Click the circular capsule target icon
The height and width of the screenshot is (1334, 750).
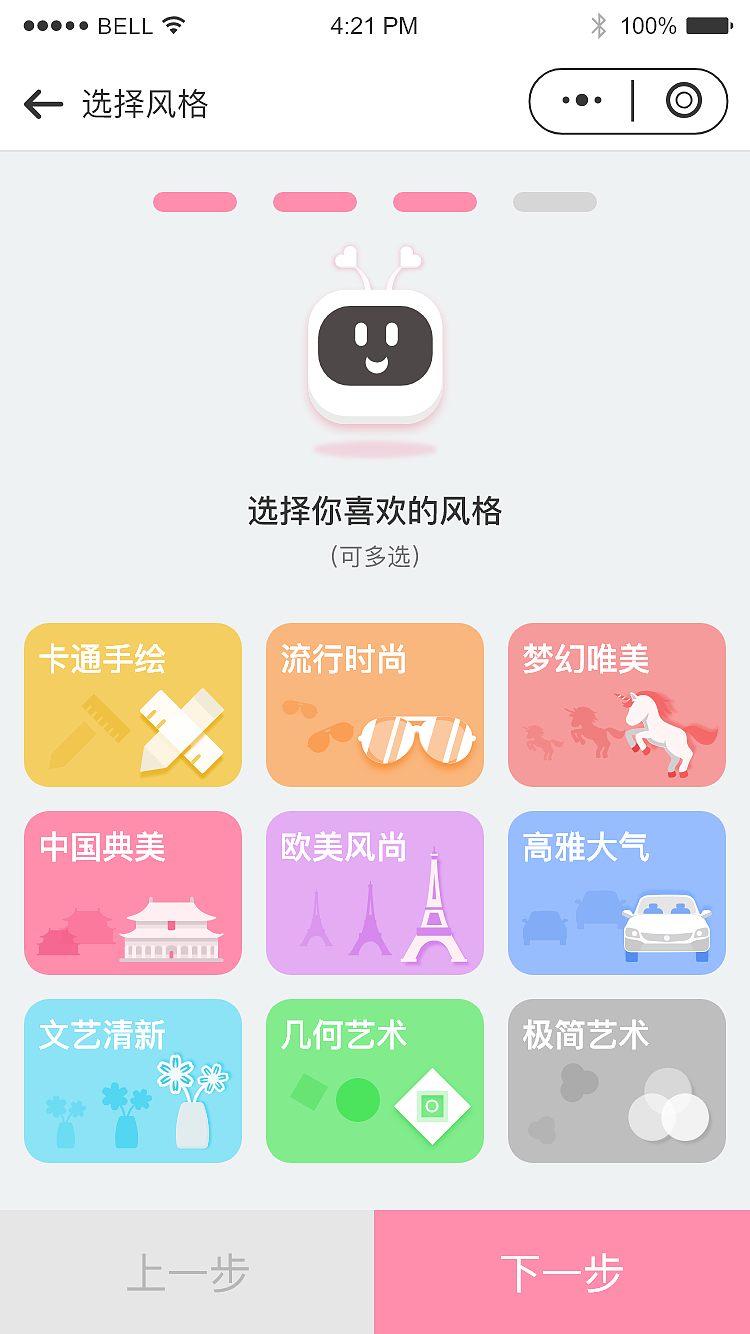pyautogui.click(x=683, y=102)
